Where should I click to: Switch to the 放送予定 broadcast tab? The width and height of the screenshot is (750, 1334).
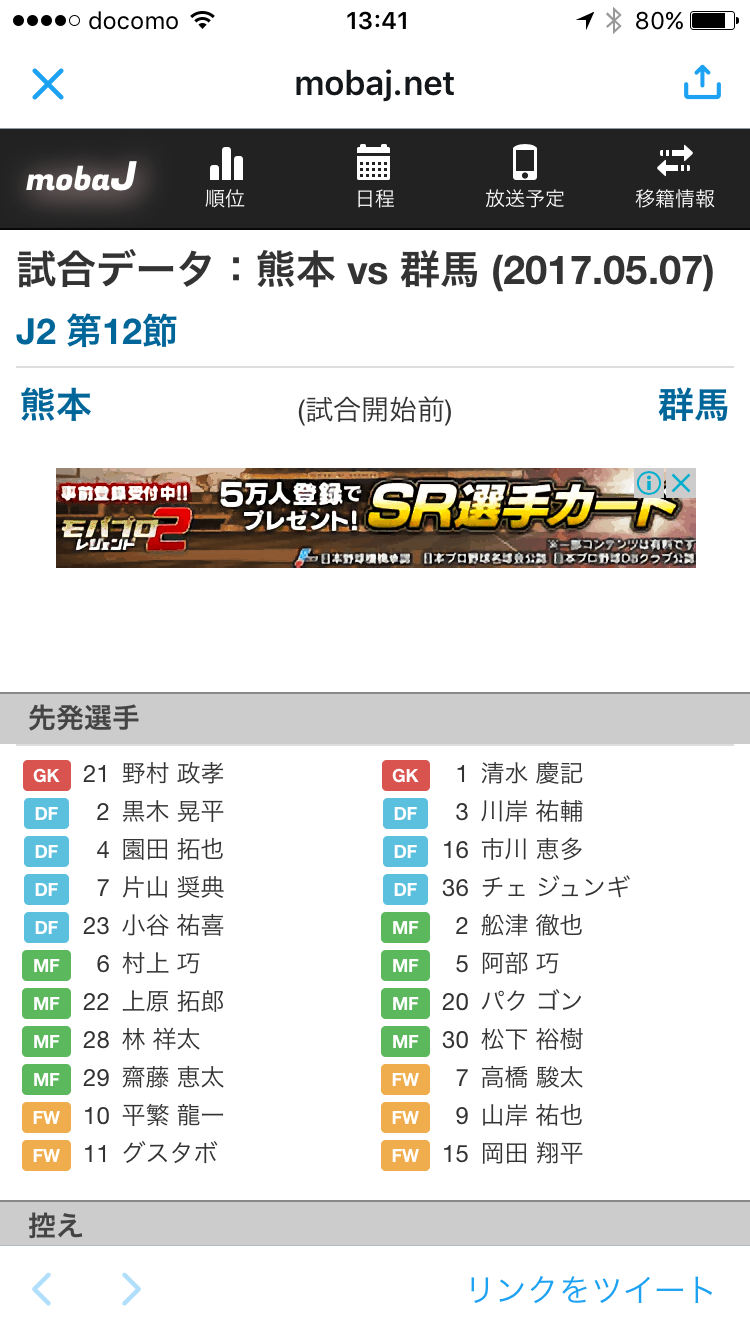[525, 178]
